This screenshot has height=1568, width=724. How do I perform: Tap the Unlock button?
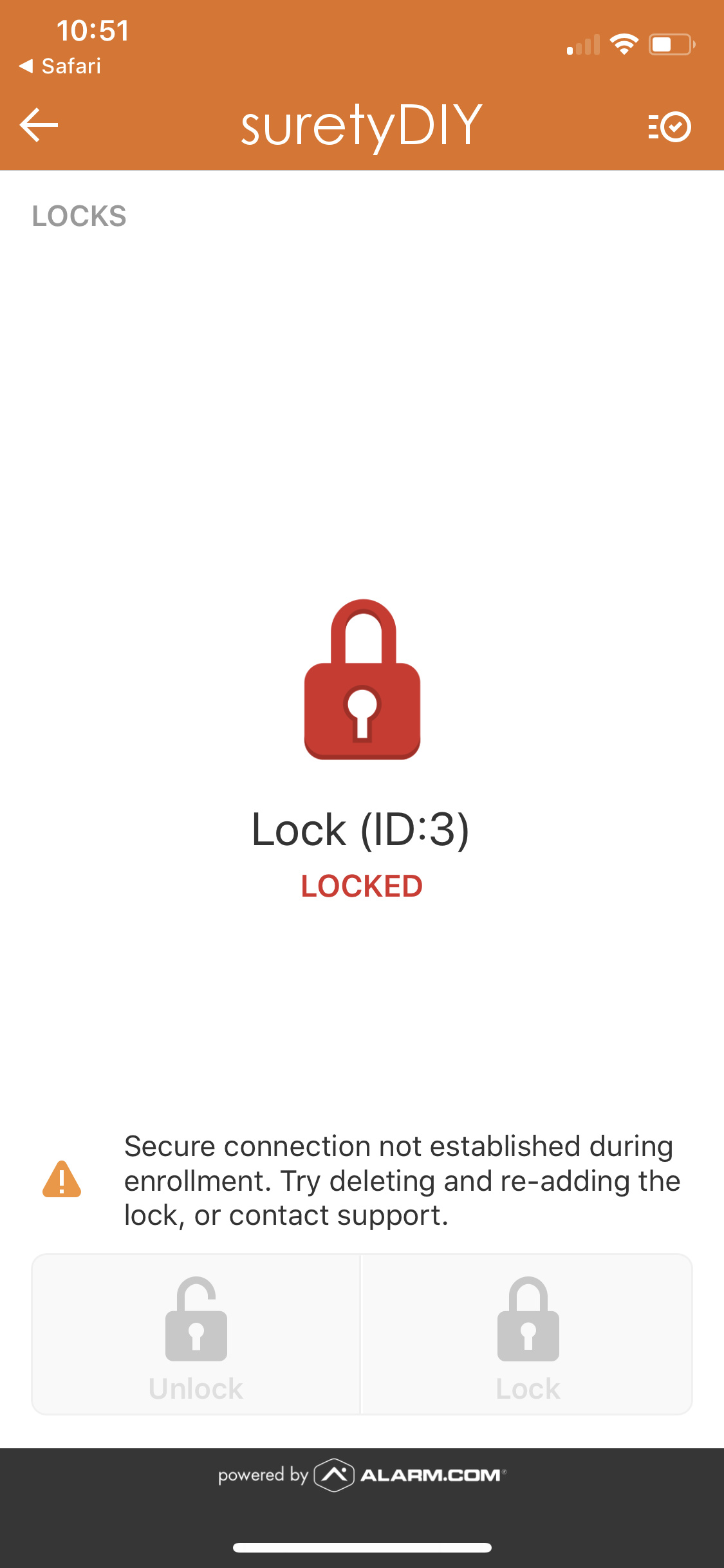[196, 1334]
